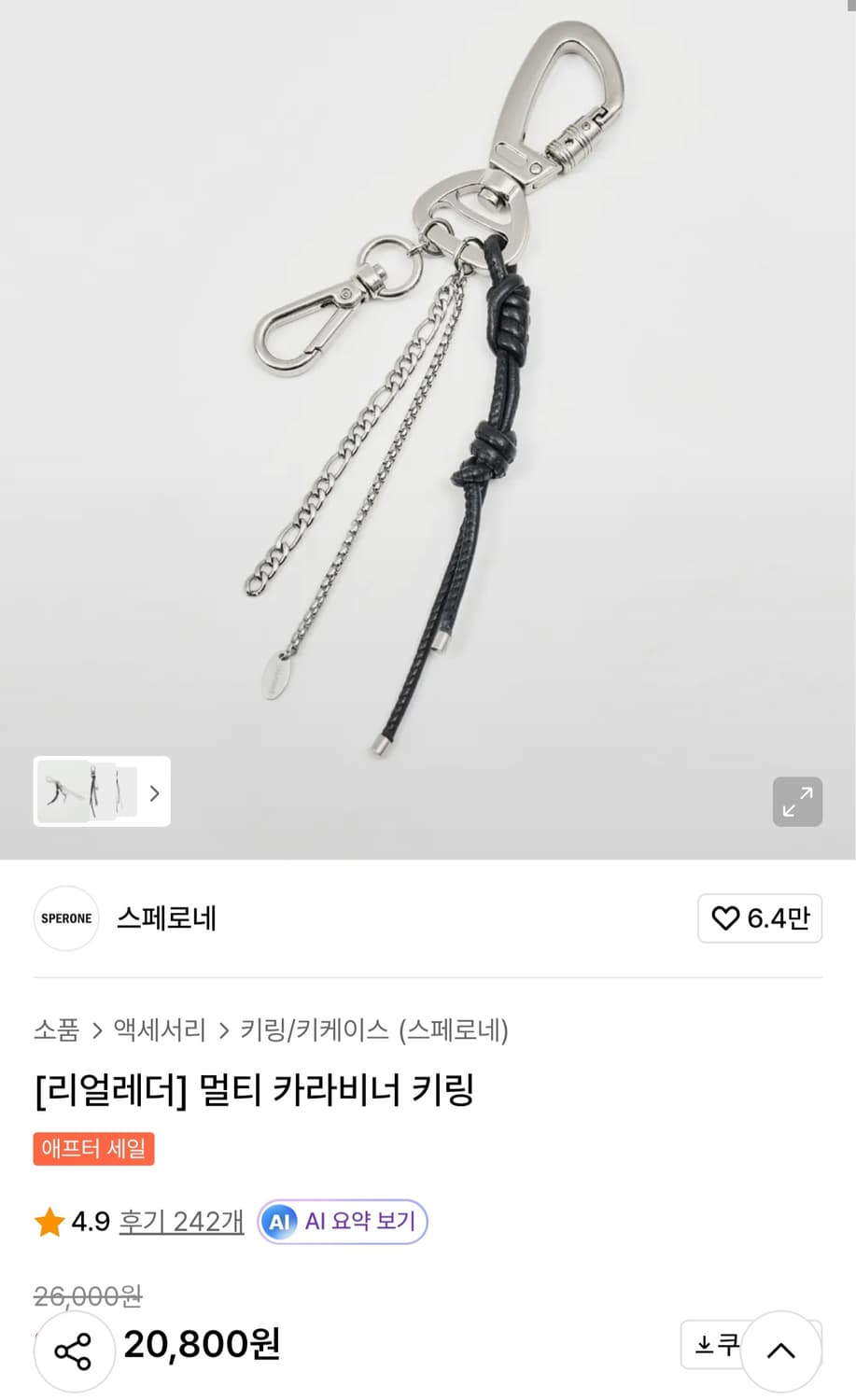Toggle the 애프터 세일 sale badge
The width and height of the screenshot is (856, 1400).
pyautogui.click(x=93, y=1149)
